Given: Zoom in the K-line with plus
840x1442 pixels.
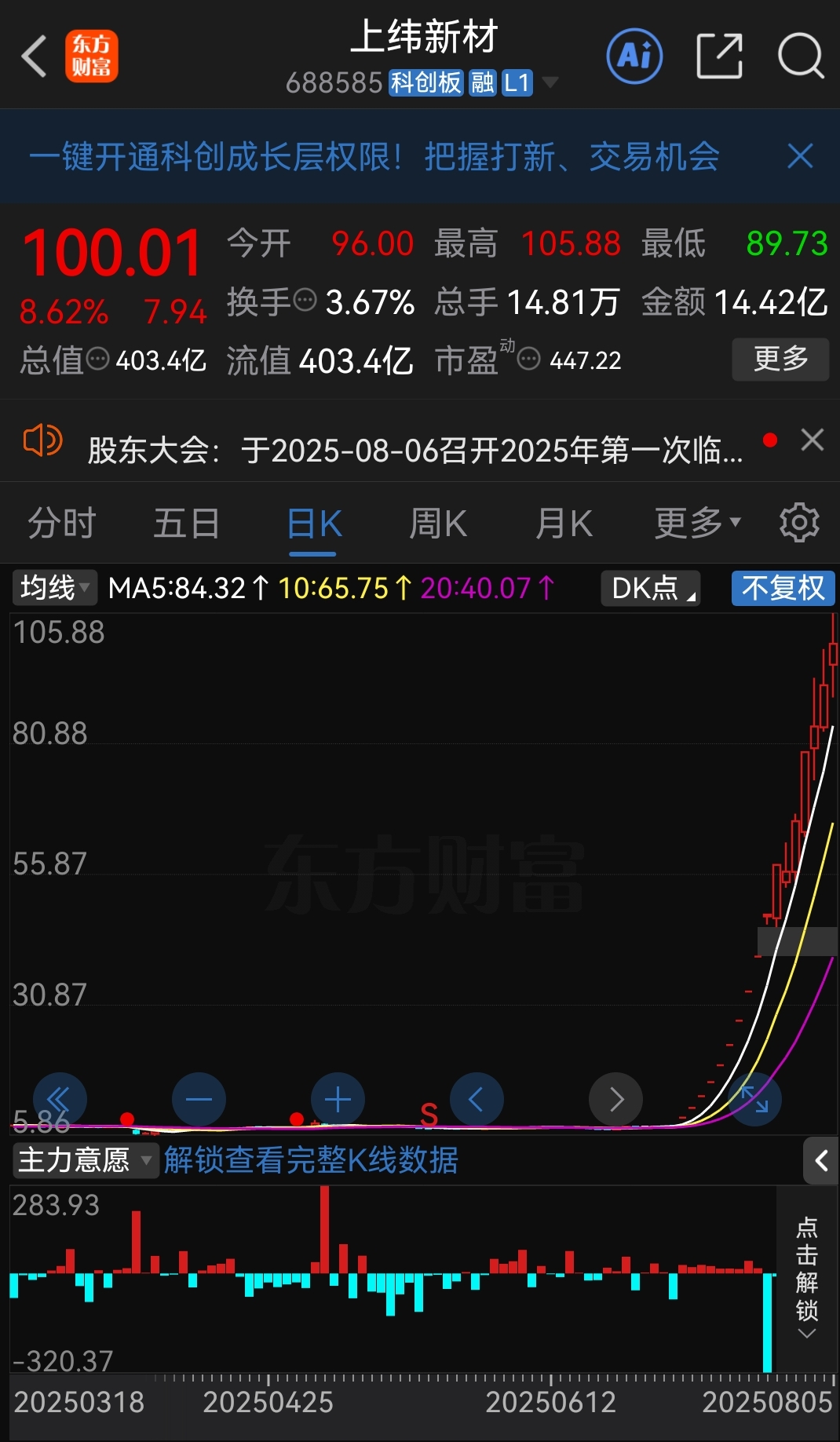Looking at the screenshot, I should (338, 1099).
